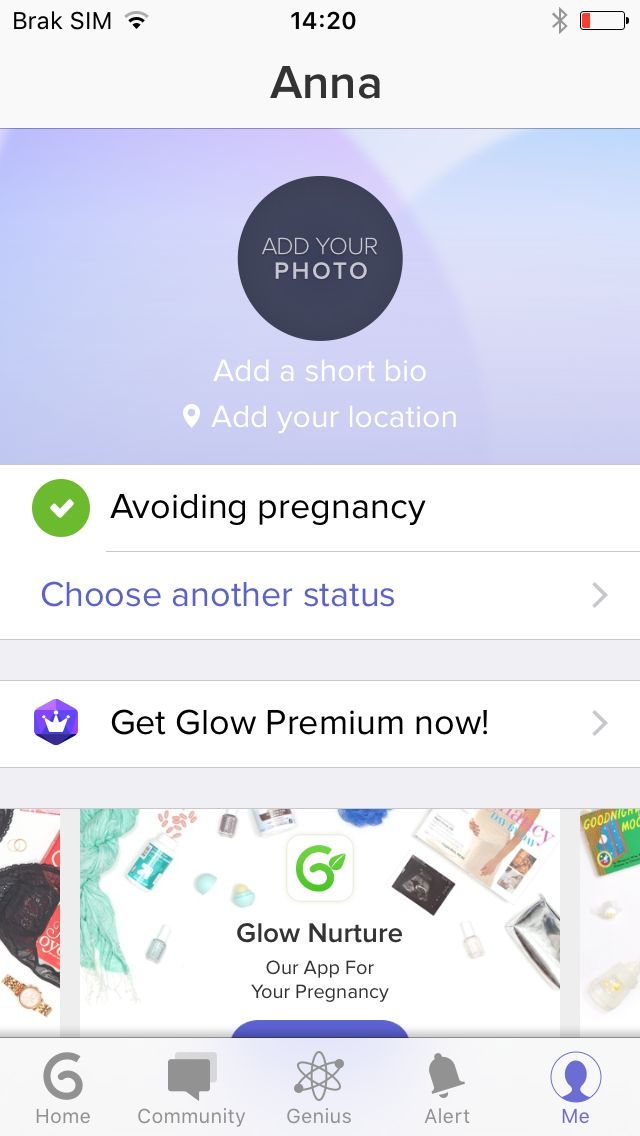Add a short bio
Image resolution: width=640 pixels, height=1136 pixels.
(x=320, y=371)
